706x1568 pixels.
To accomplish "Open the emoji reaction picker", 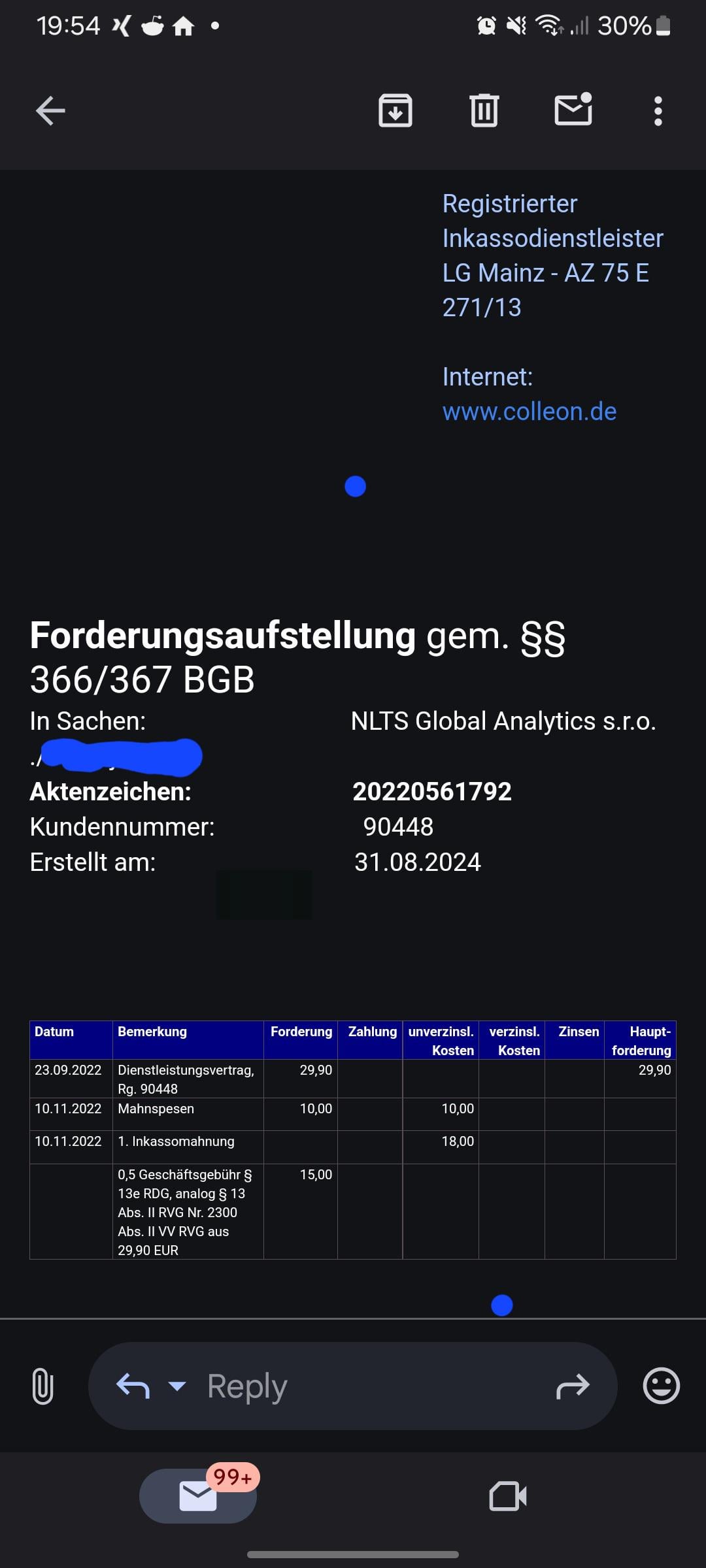I will tap(662, 1386).
